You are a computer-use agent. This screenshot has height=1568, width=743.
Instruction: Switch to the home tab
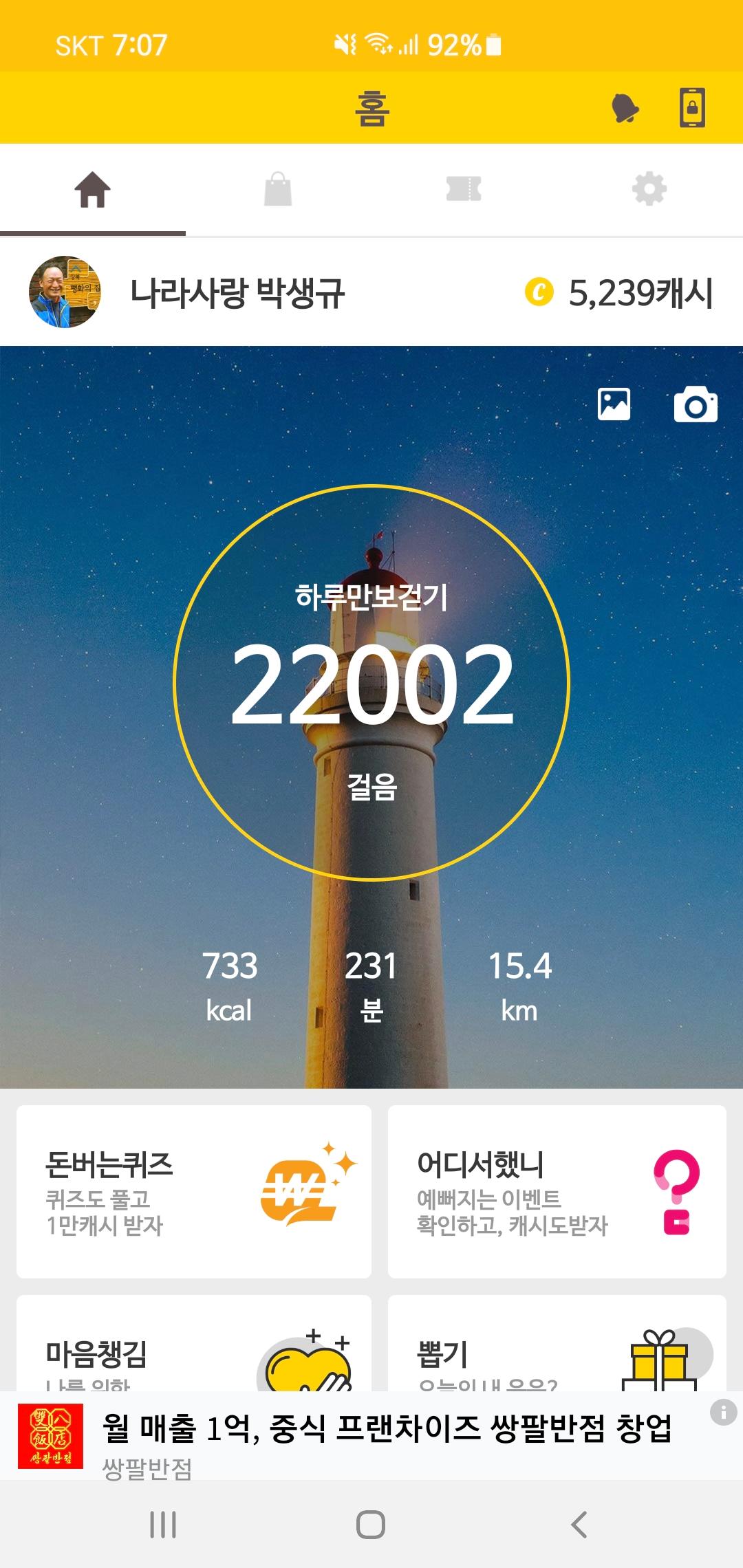click(x=93, y=190)
